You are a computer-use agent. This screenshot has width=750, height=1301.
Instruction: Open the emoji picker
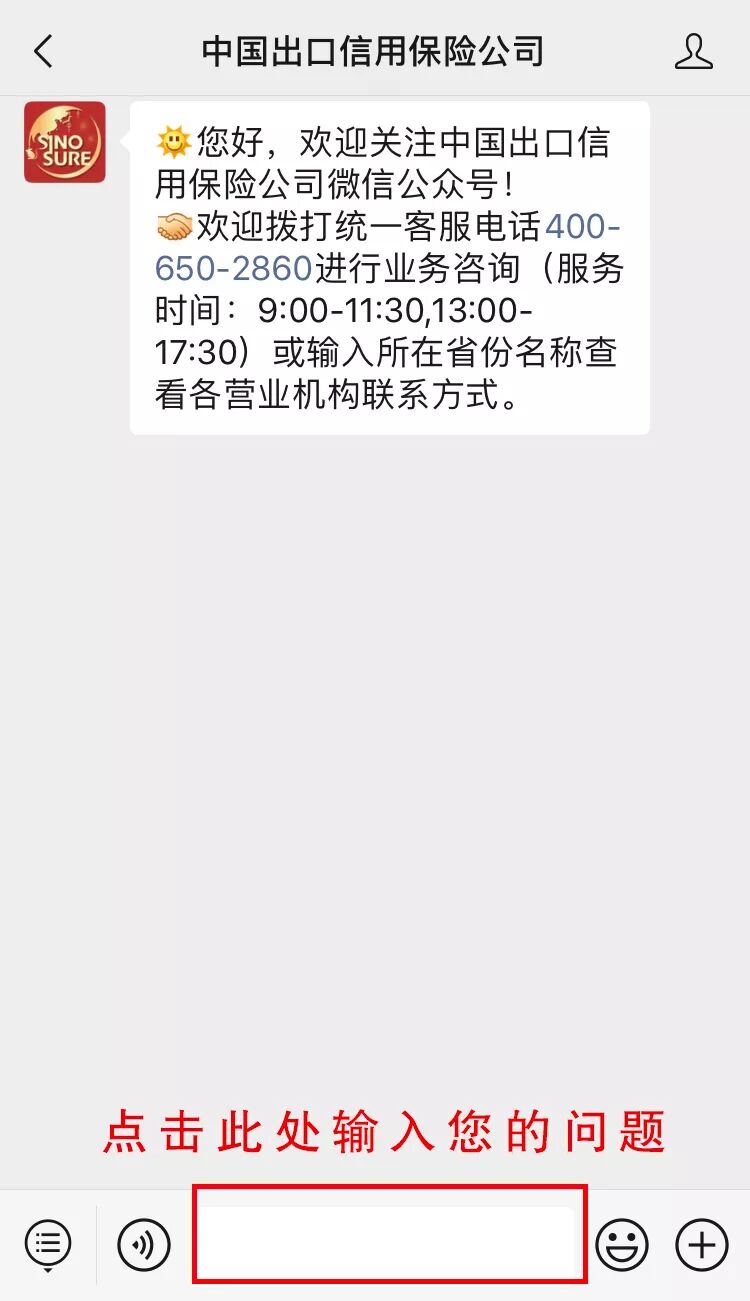622,1245
